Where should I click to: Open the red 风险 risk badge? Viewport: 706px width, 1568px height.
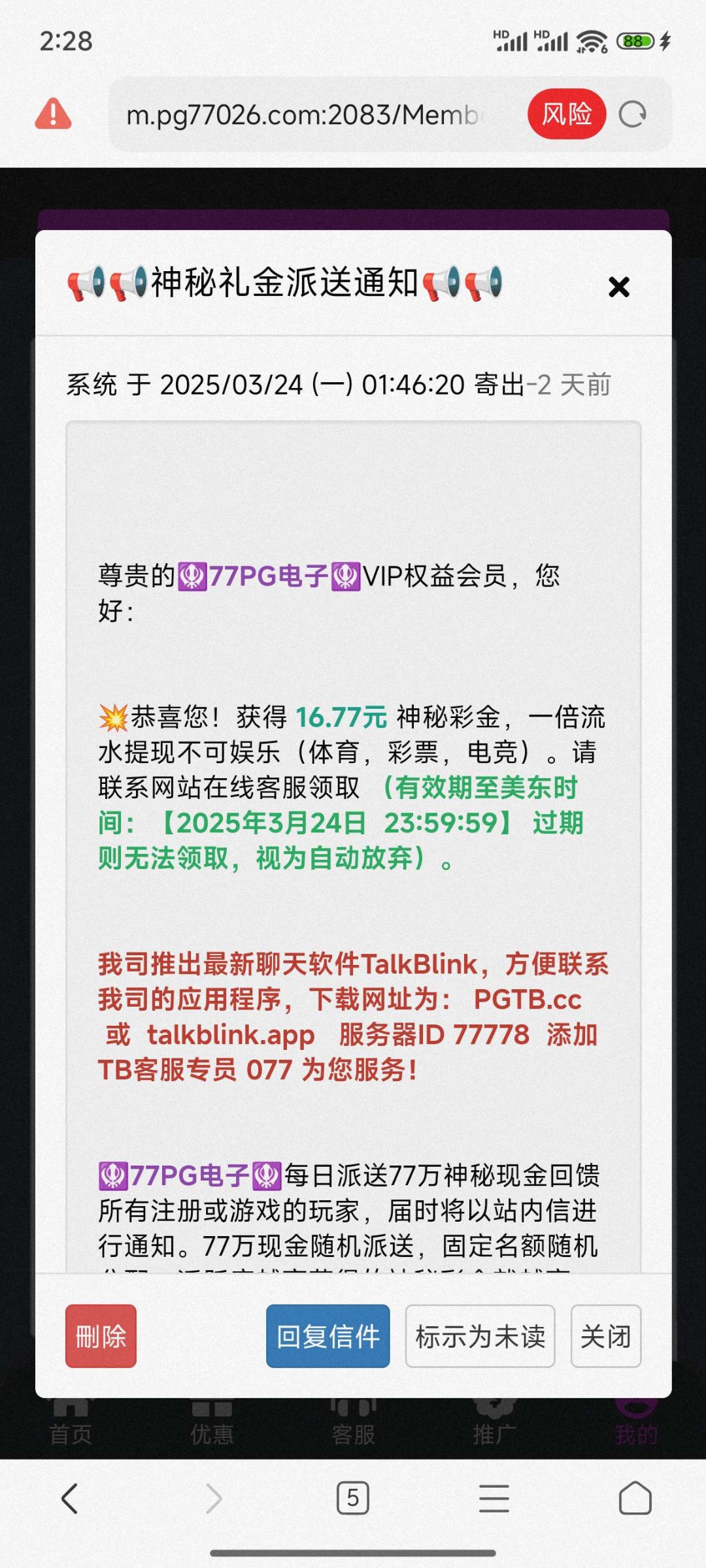(566, 114)
